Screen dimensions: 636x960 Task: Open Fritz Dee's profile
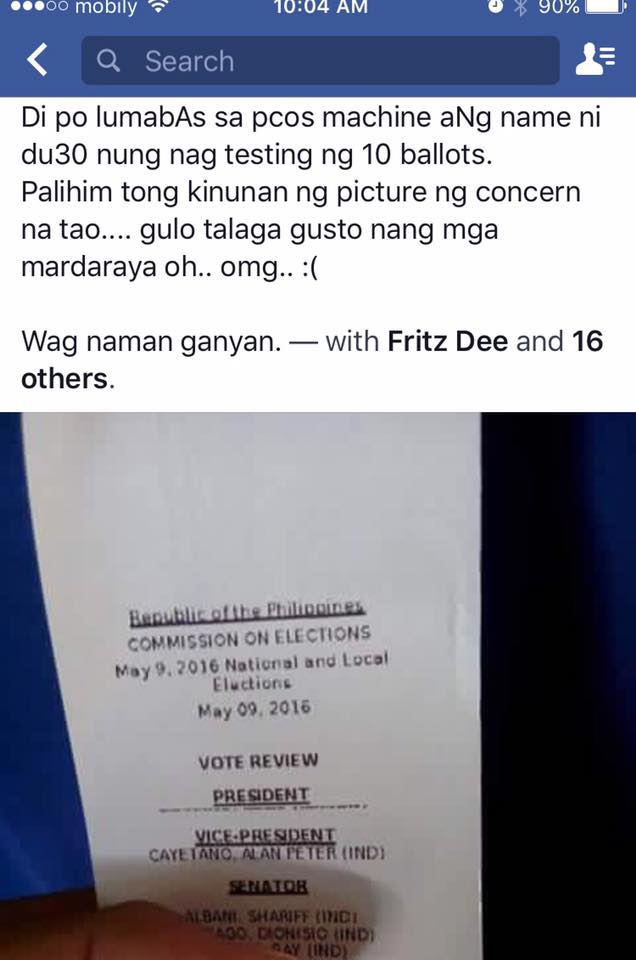(447, 342)
